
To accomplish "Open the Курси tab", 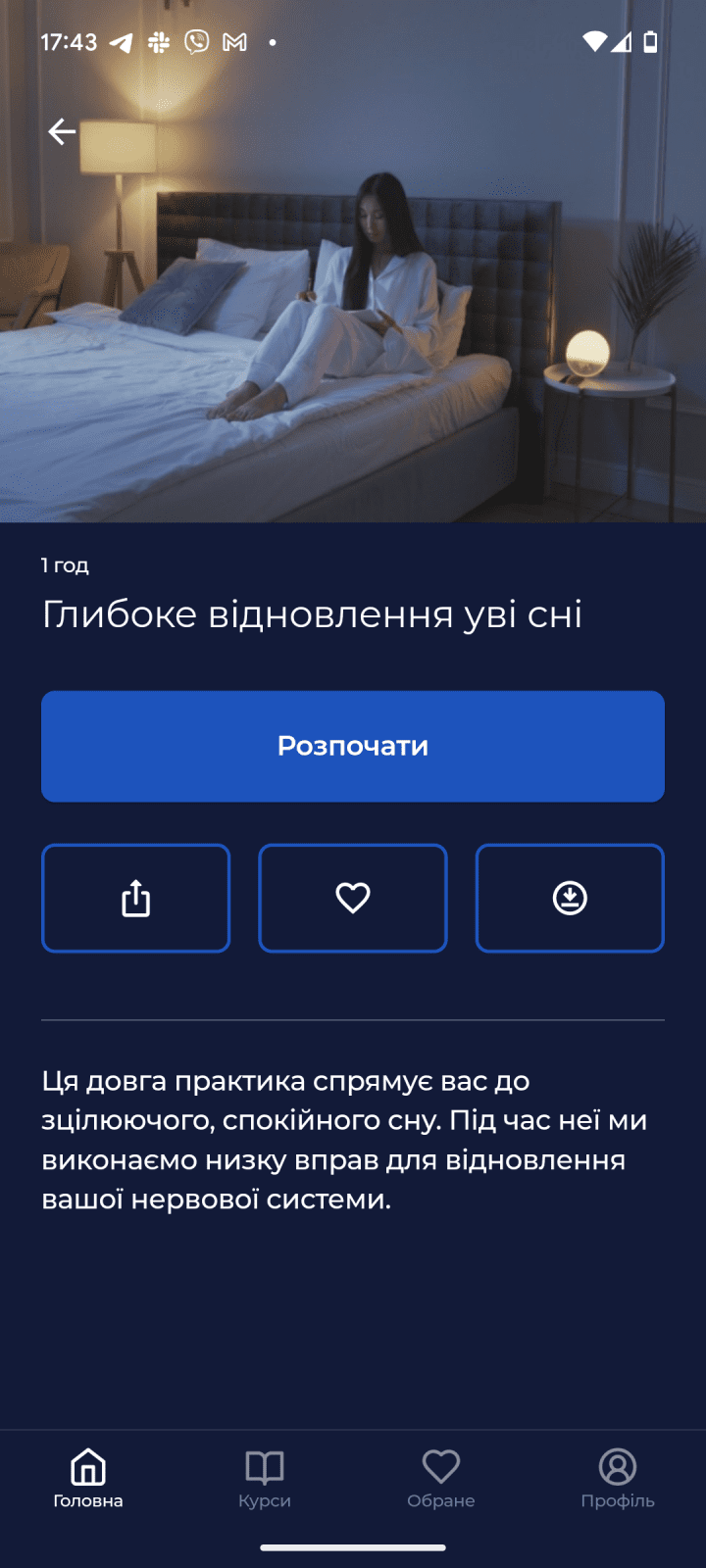I will [265, 1478].
